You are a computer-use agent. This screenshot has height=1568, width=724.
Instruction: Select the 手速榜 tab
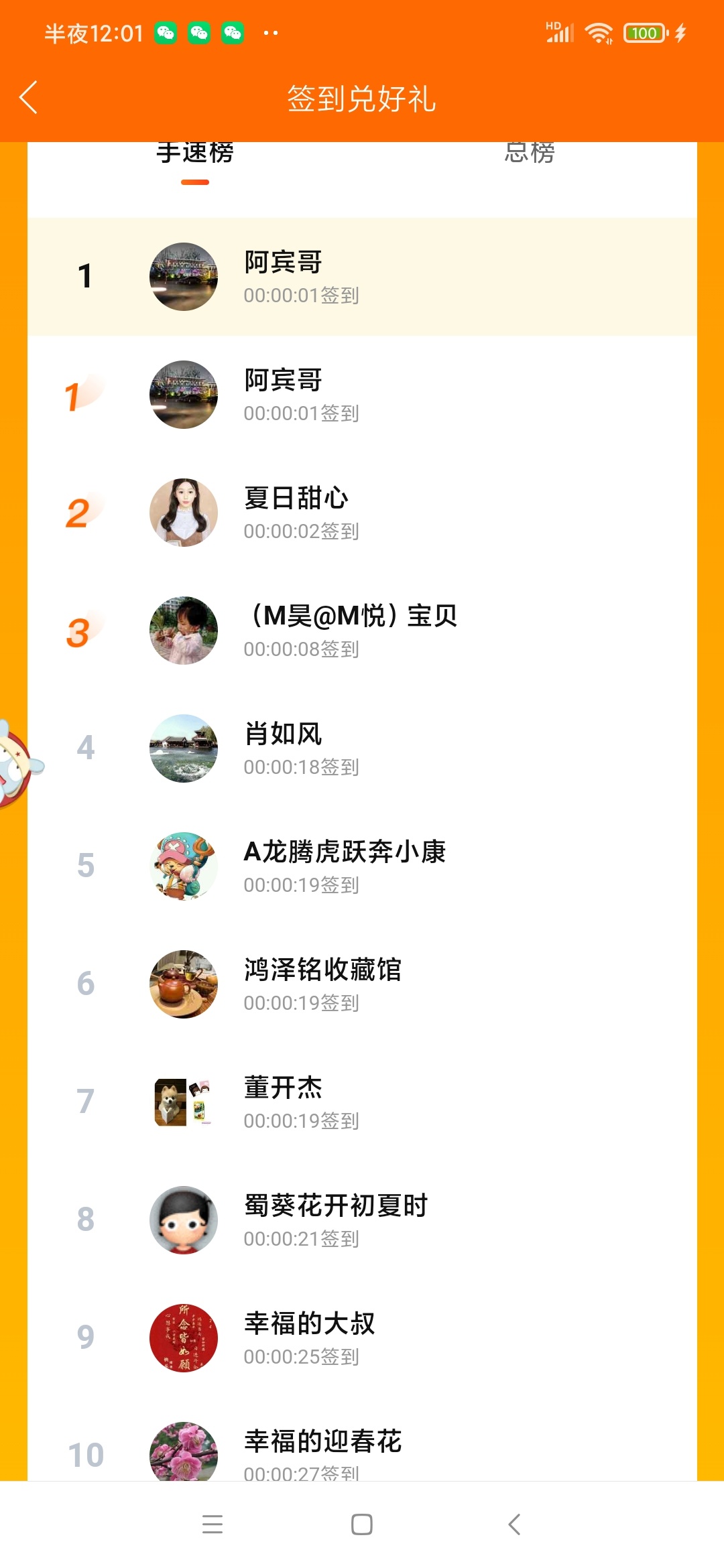coord(195,154)
